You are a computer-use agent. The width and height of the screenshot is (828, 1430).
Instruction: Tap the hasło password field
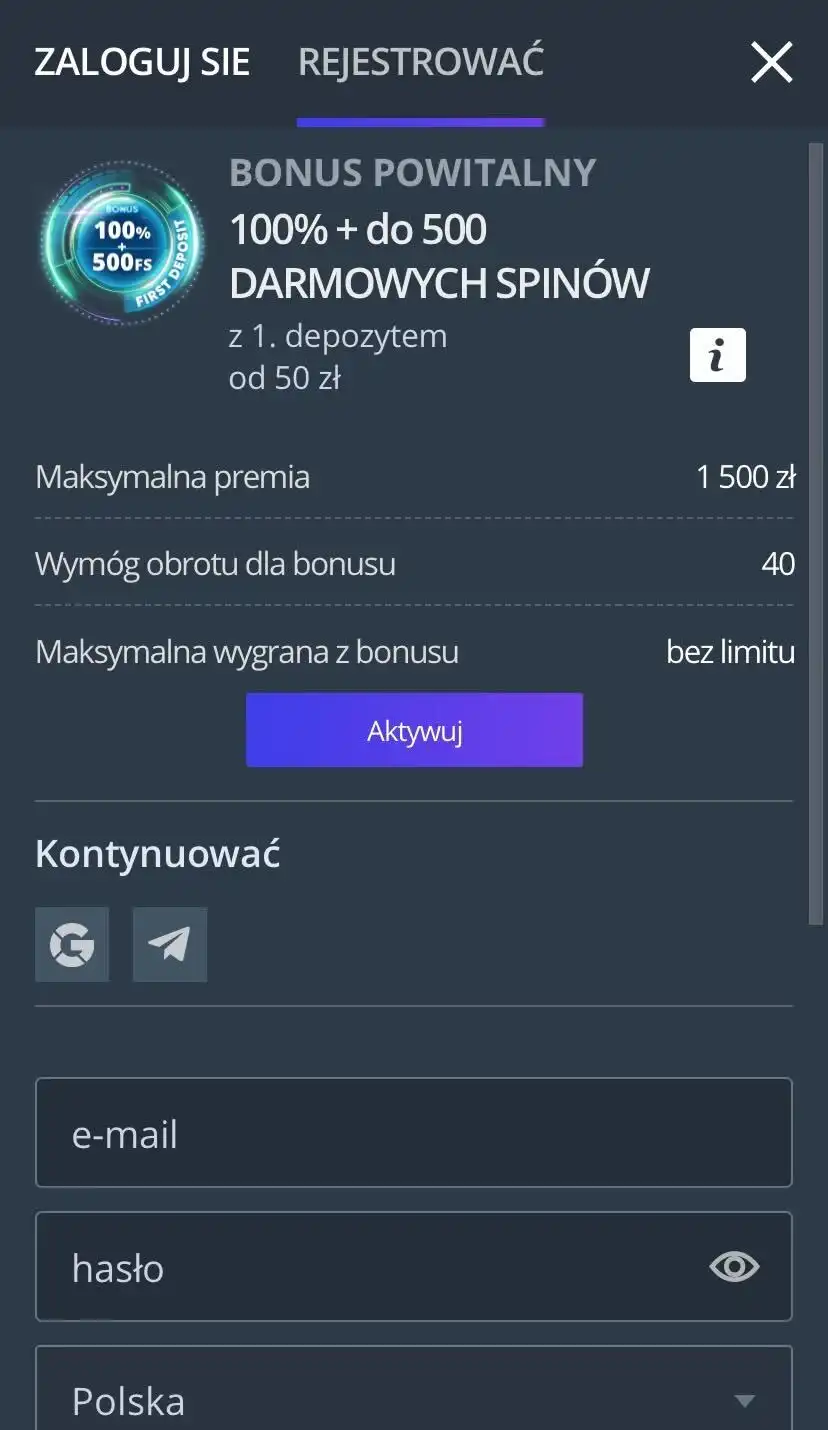pyautogui.click(x=370, y=1267)
